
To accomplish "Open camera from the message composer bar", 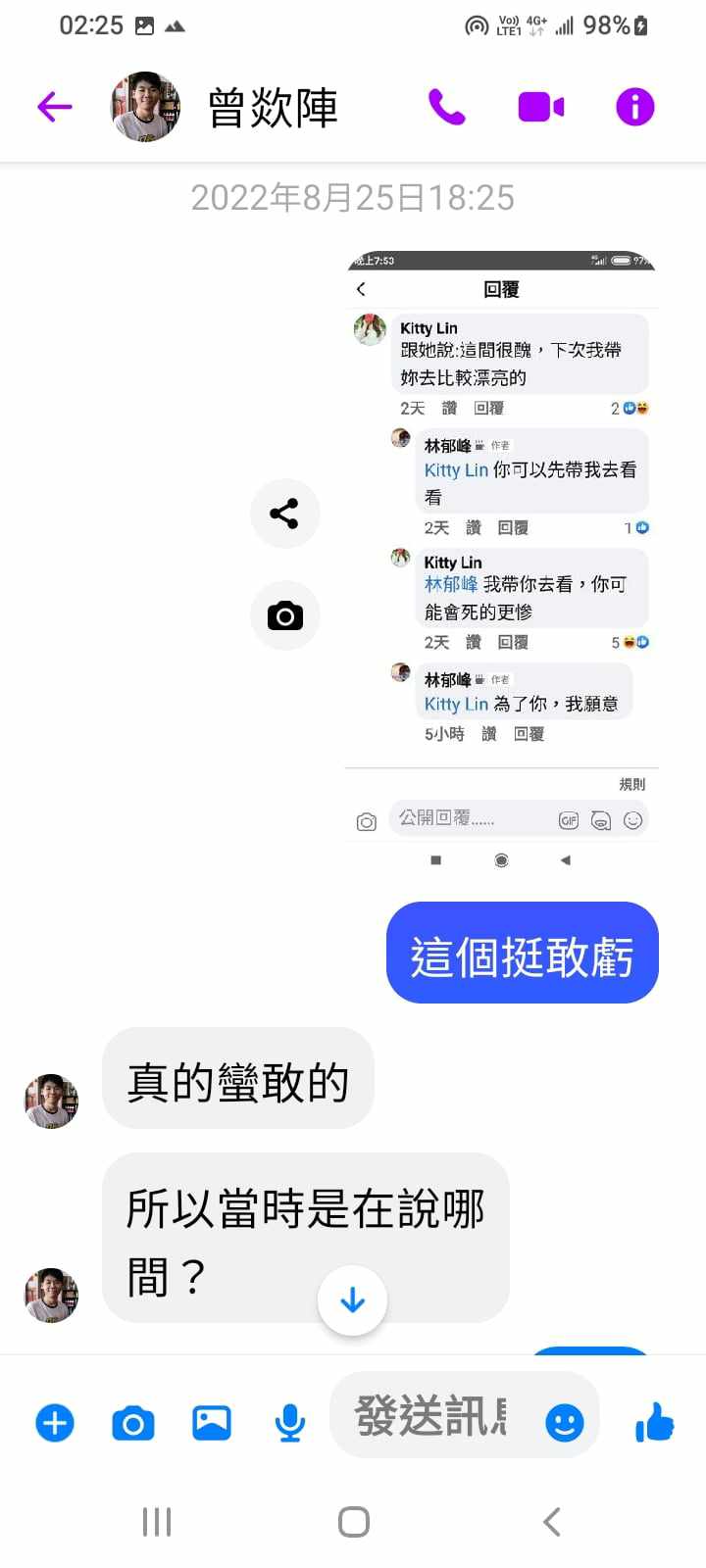I will coord(133,1422).
